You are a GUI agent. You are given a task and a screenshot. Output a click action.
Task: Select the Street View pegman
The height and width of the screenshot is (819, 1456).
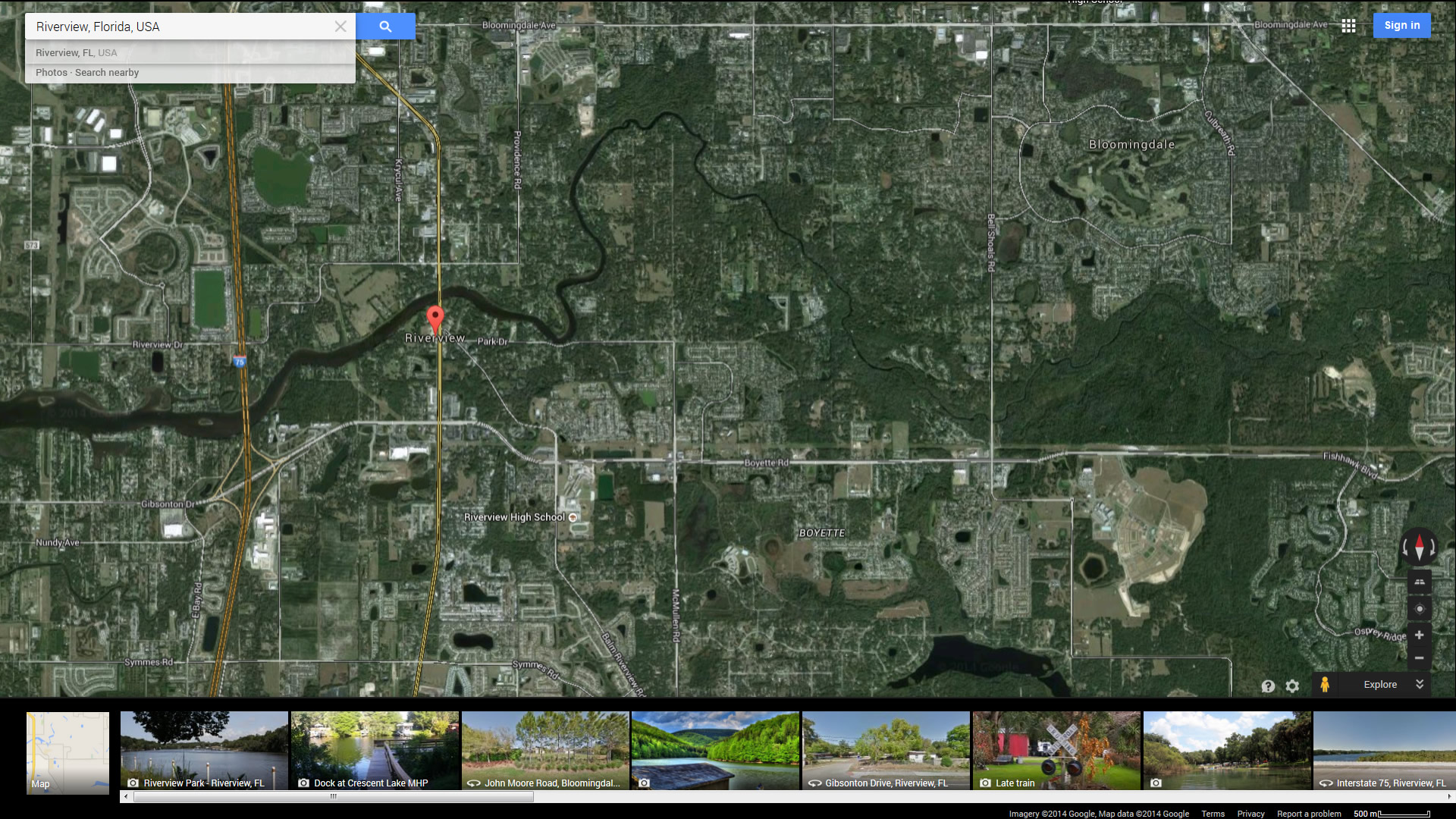coord(1324,684)
